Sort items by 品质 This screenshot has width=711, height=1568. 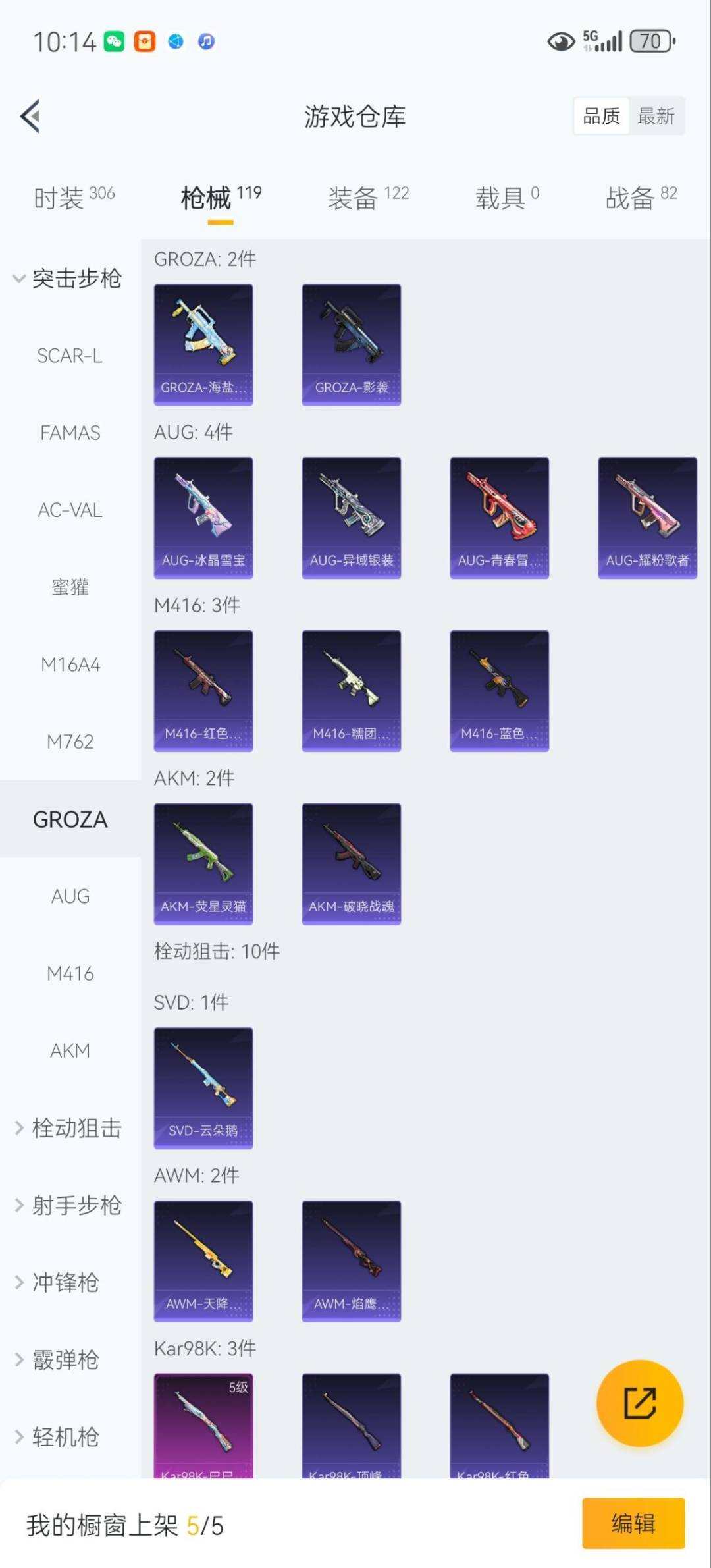coord(601,117)
